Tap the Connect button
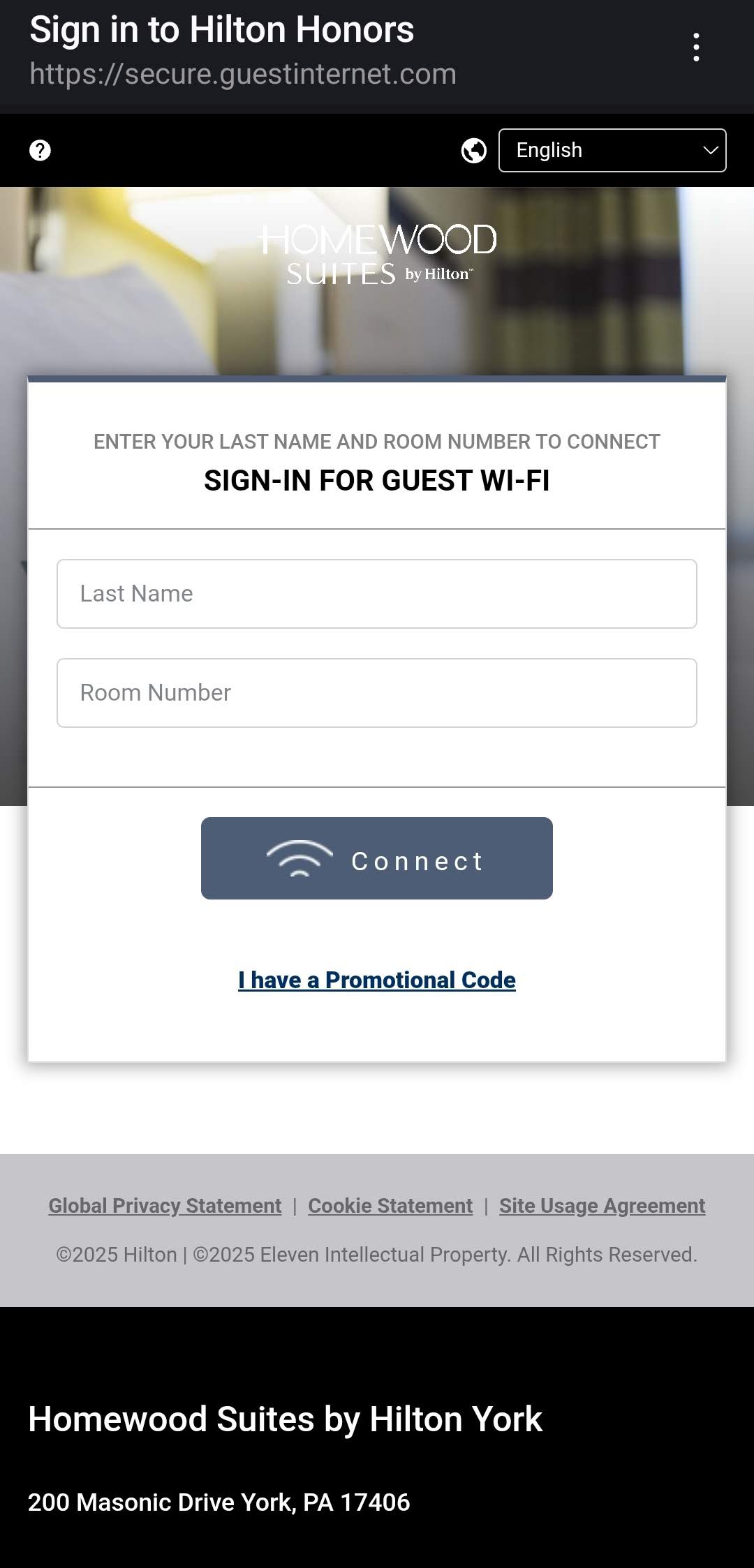 pyautogui.click(x=377, y=858)
